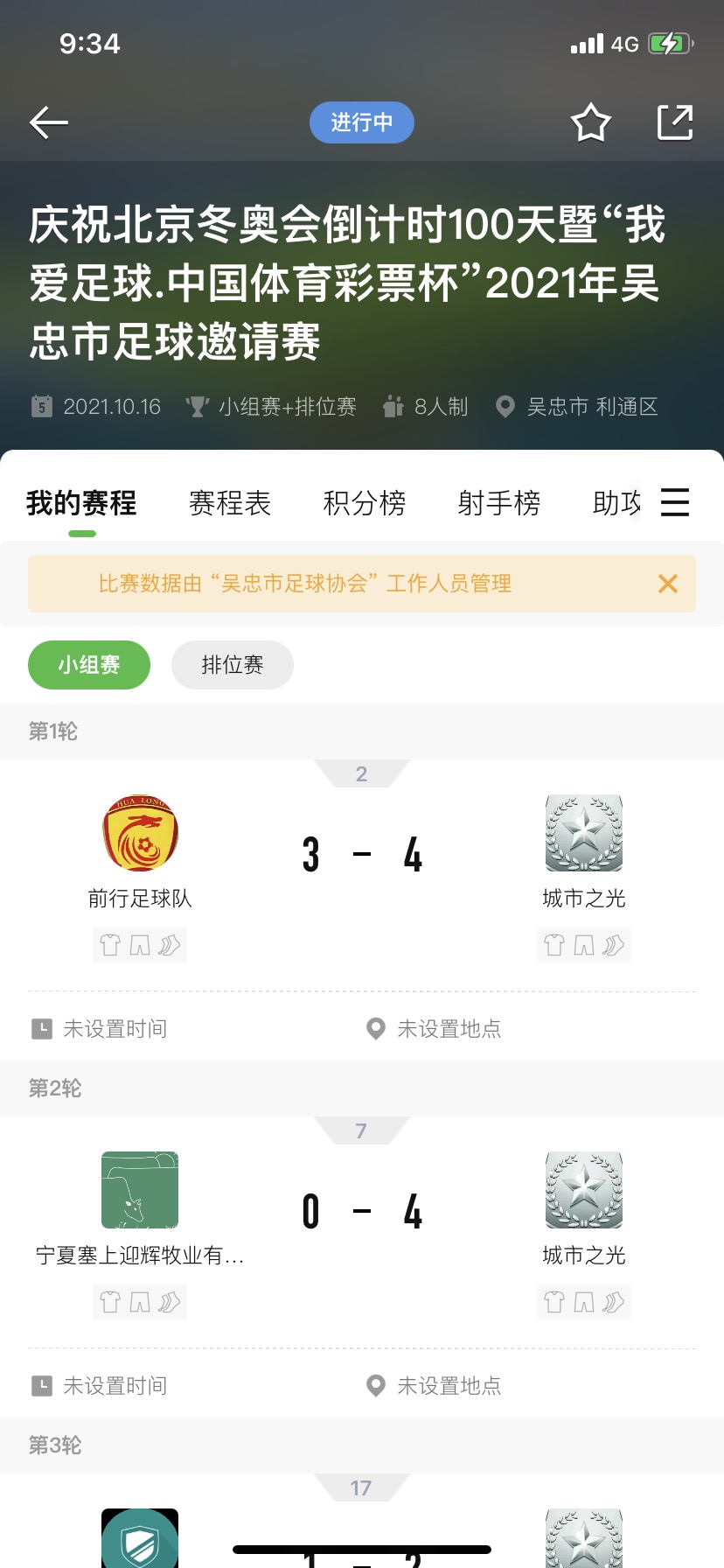
Task: Select the 我的赛程 tab
Action: click(x=81, y=503)
